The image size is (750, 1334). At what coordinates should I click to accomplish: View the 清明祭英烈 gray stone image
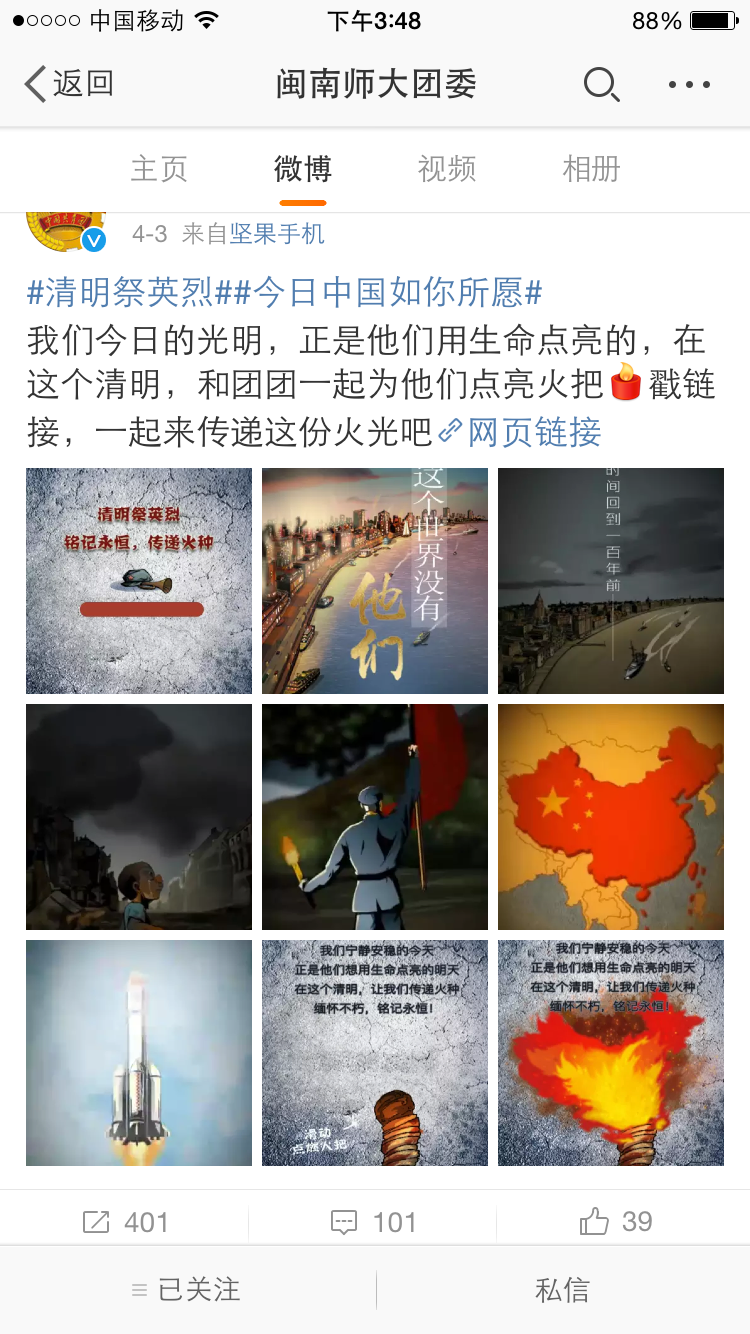coord(139,581)
